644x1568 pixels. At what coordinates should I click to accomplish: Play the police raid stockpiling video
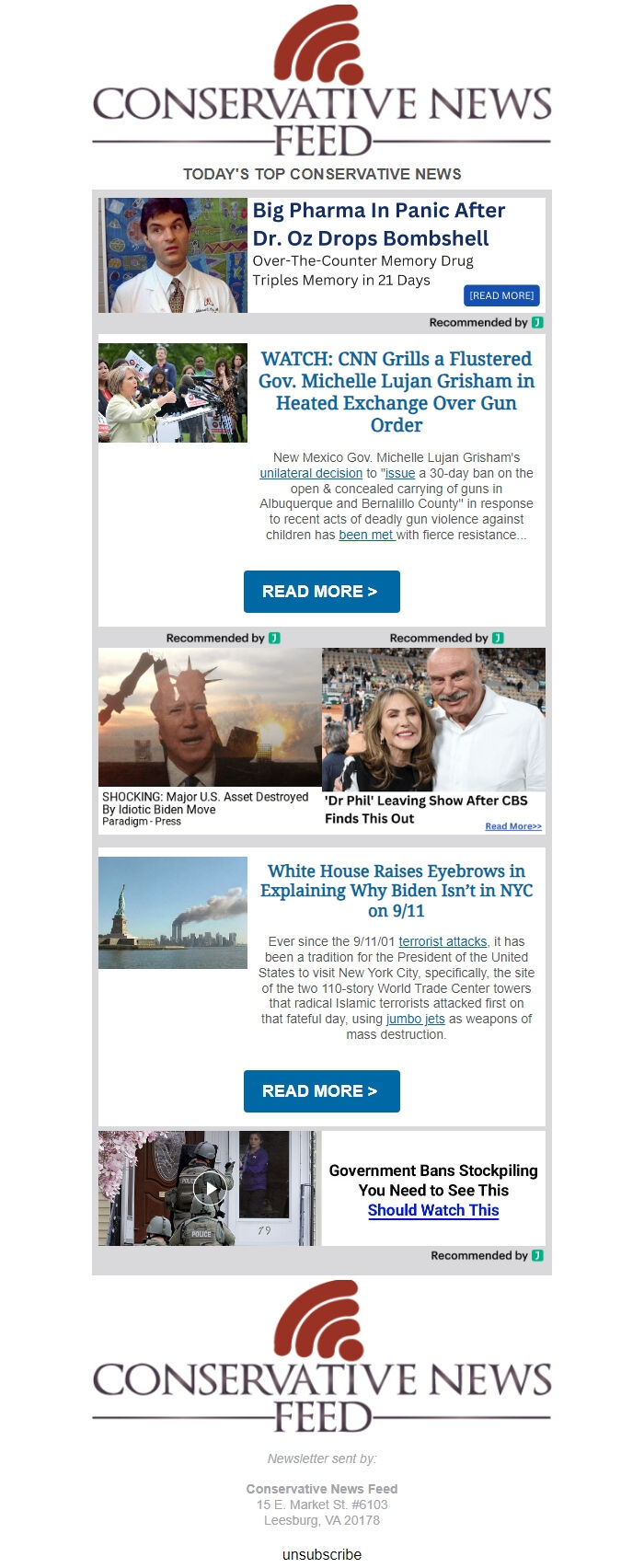[211, 1188]
